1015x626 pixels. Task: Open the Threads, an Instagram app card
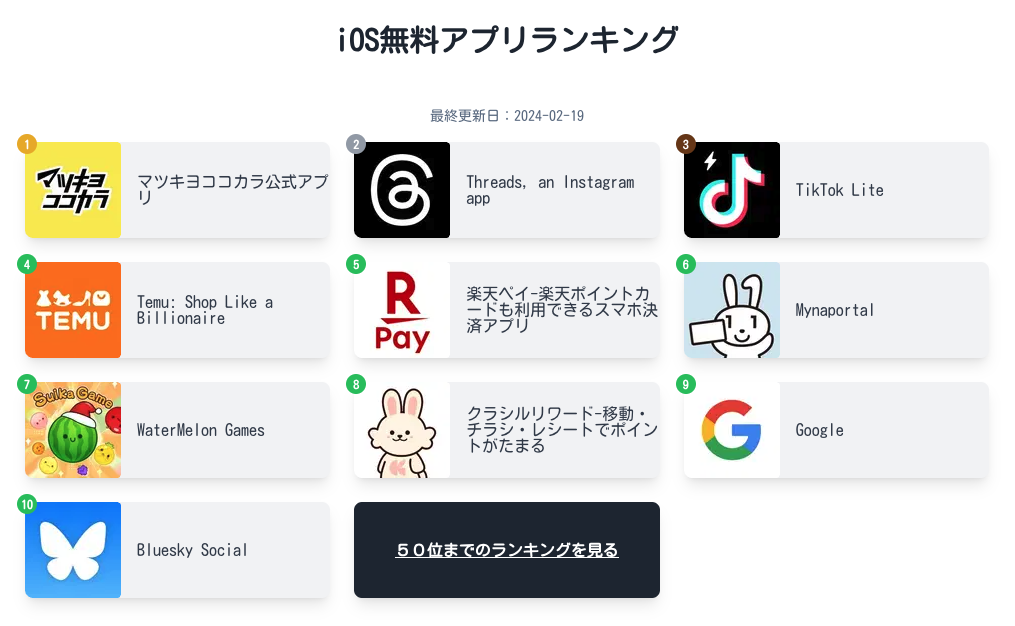[x=506, y=190]
